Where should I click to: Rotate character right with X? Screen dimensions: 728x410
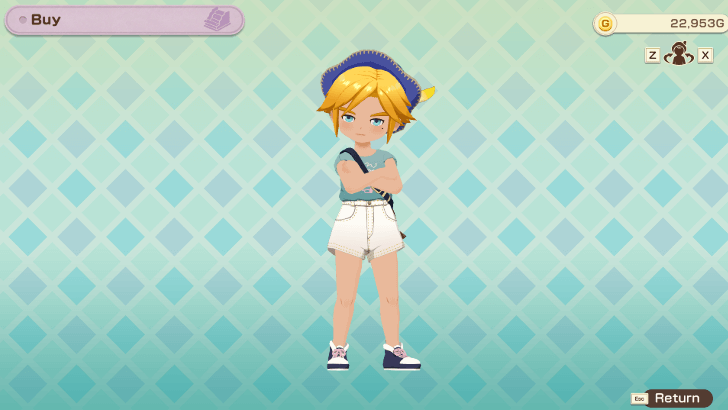[705, 55]
